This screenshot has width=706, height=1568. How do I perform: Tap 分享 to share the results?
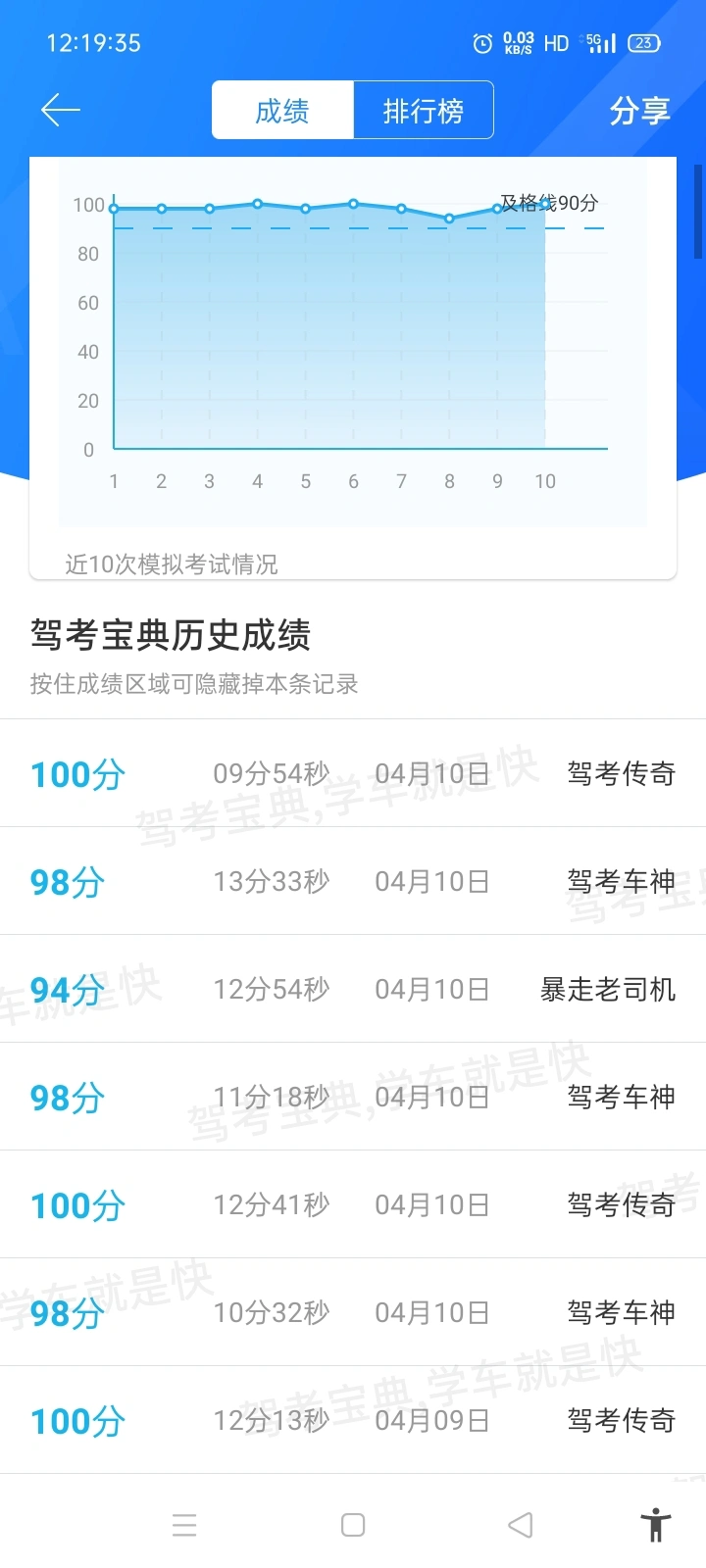pyautogui.click(x=639, y=111)
